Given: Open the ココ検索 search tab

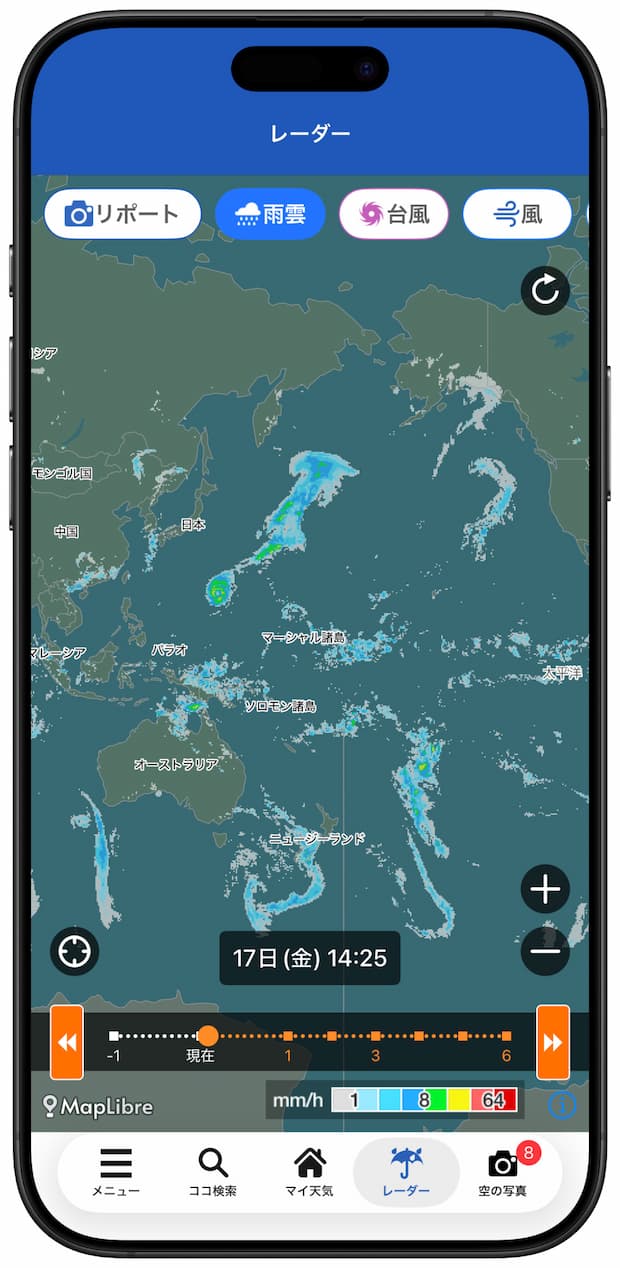Looking at the screenshot, I should (212, 1172).
